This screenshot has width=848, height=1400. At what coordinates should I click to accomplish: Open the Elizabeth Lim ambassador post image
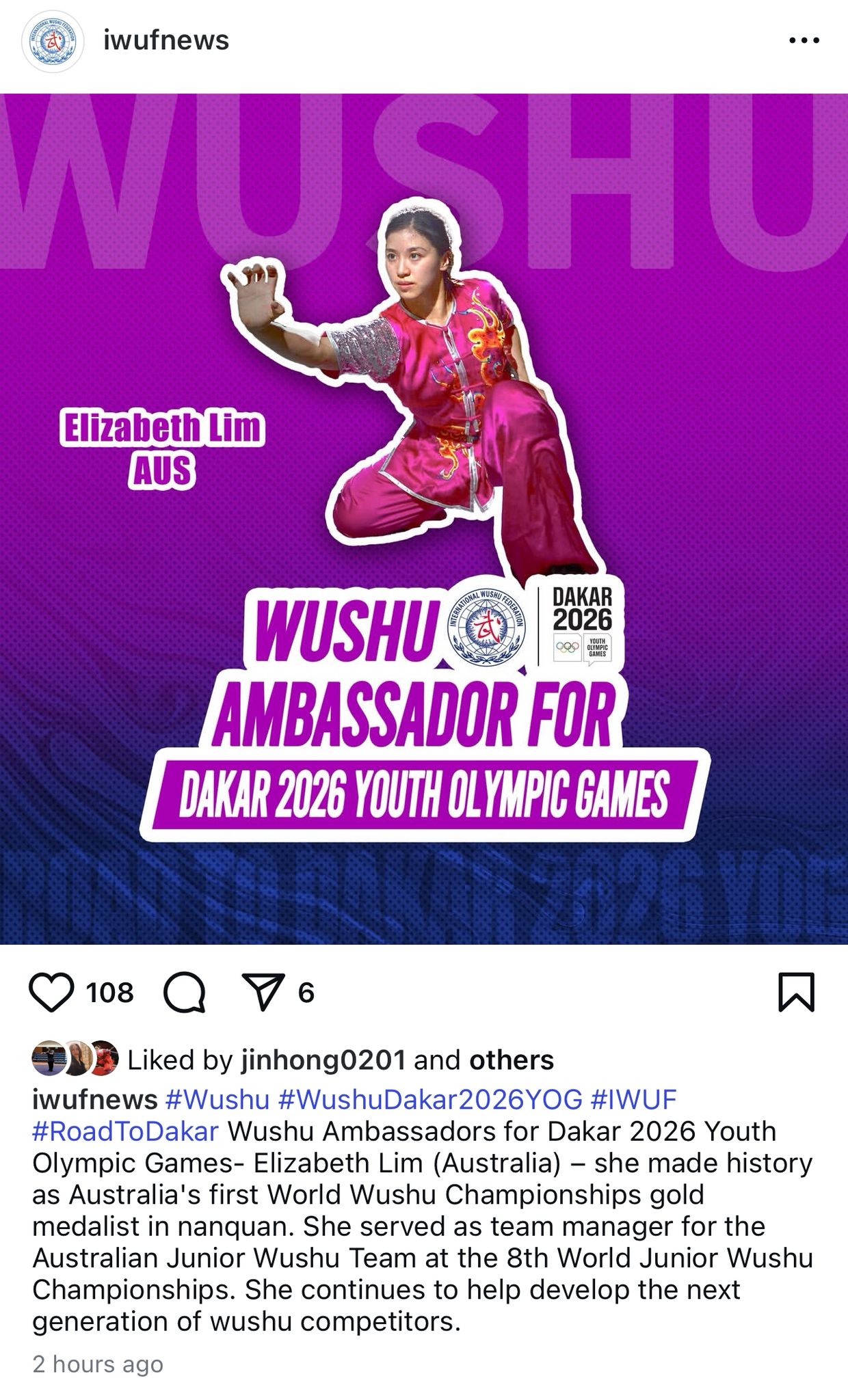point(424,519)
